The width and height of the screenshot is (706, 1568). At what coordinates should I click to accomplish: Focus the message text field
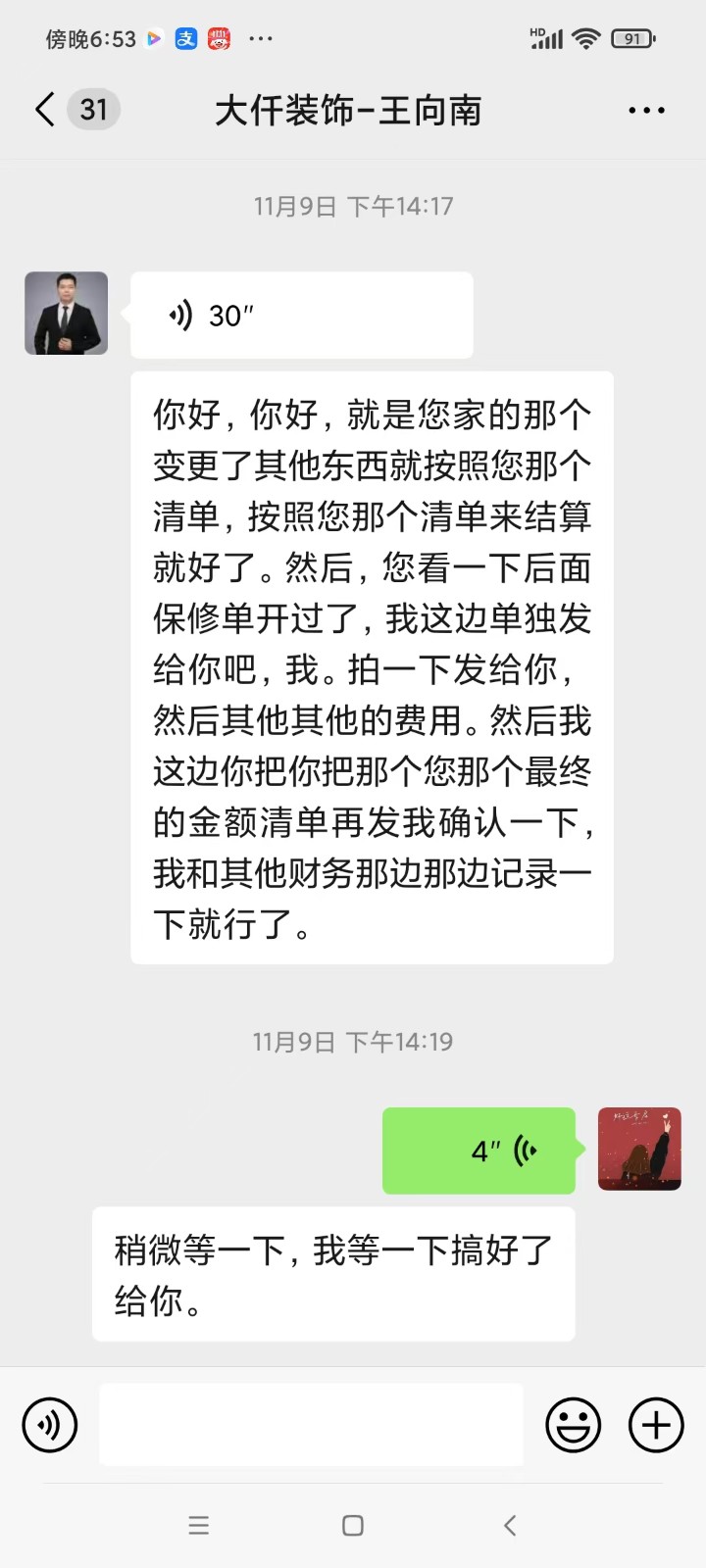tap(311, 1424)
